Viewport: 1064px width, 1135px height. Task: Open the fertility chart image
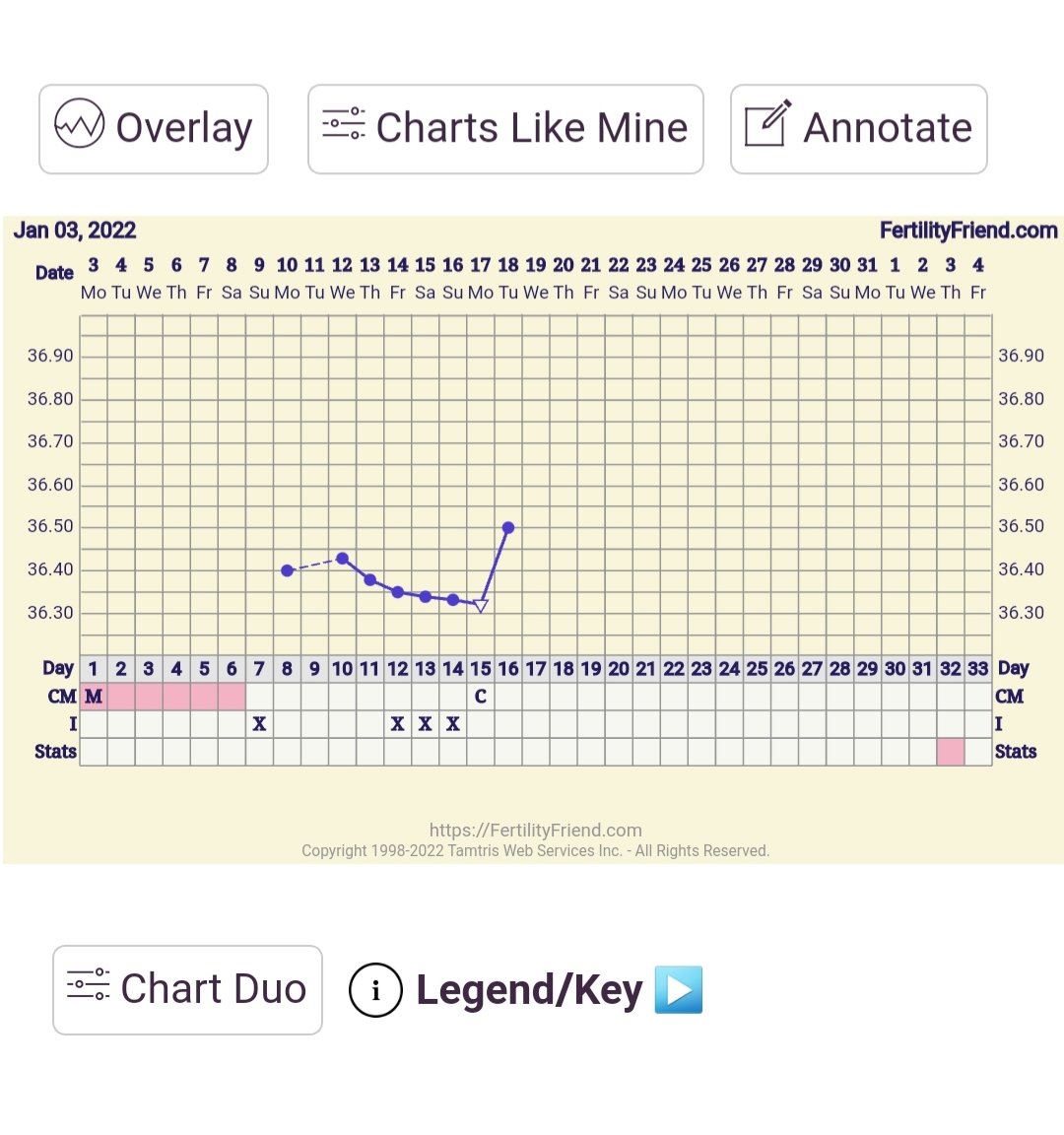click(x=533, y=540)
